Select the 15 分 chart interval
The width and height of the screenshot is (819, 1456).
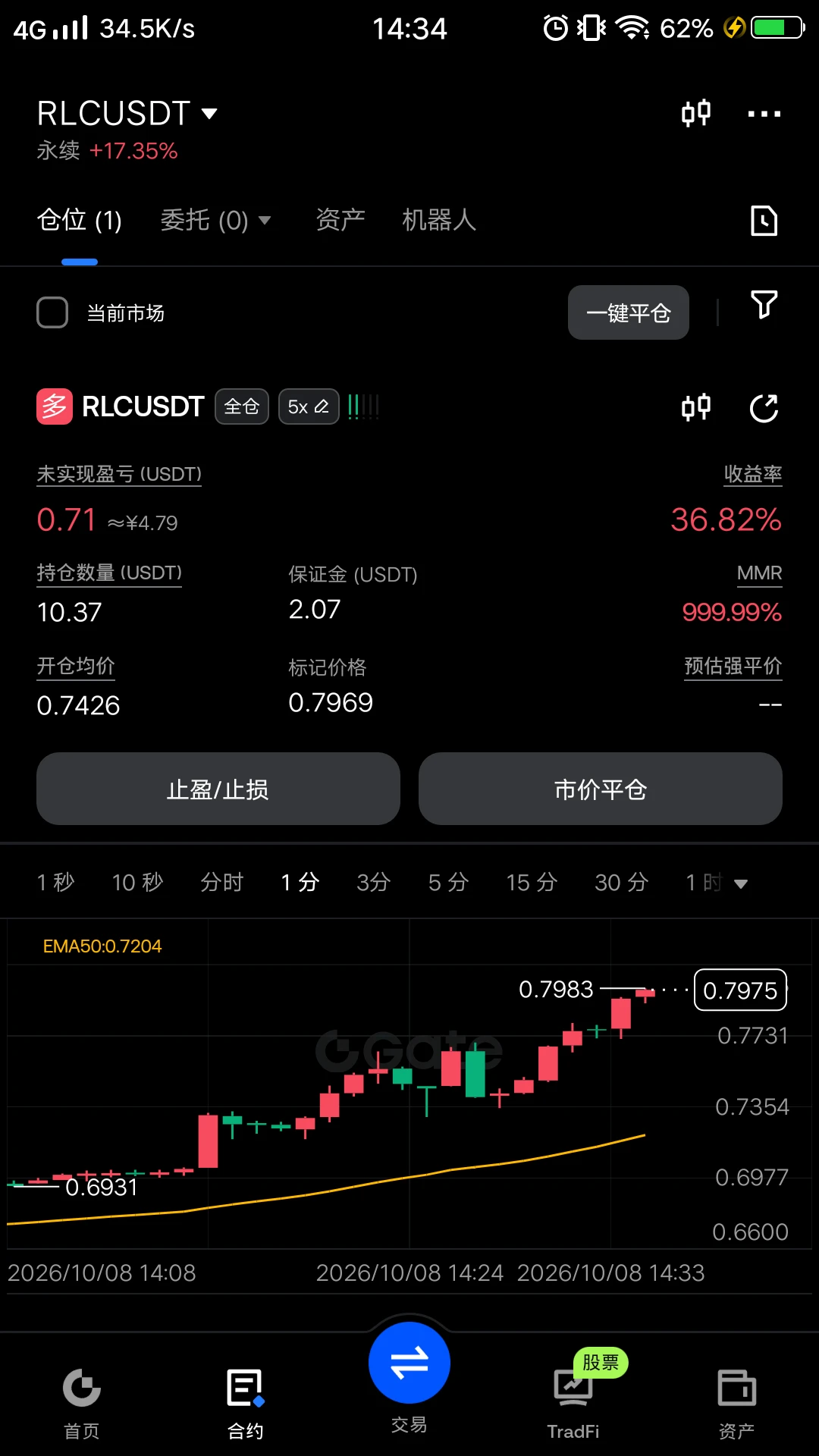pyautogui.click(x=532, y=882)
